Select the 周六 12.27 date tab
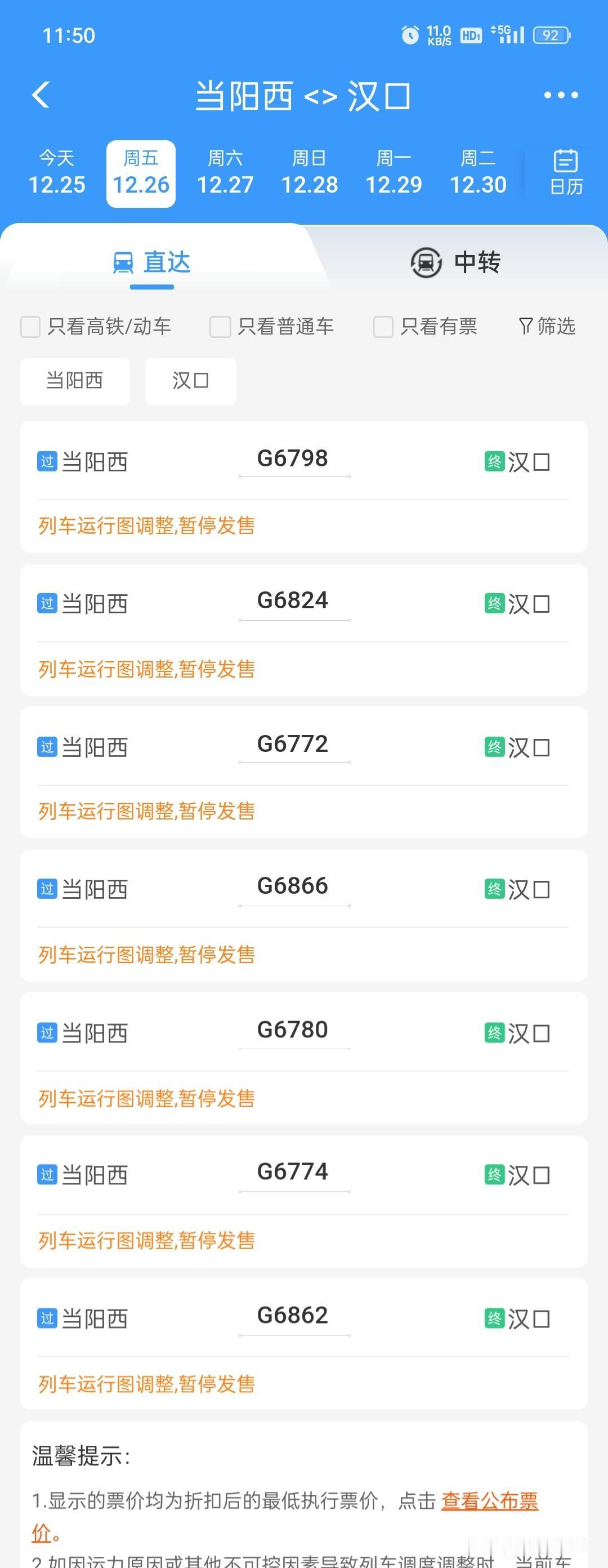Viewport: 608px width, 1568px height. pos(226,172)
